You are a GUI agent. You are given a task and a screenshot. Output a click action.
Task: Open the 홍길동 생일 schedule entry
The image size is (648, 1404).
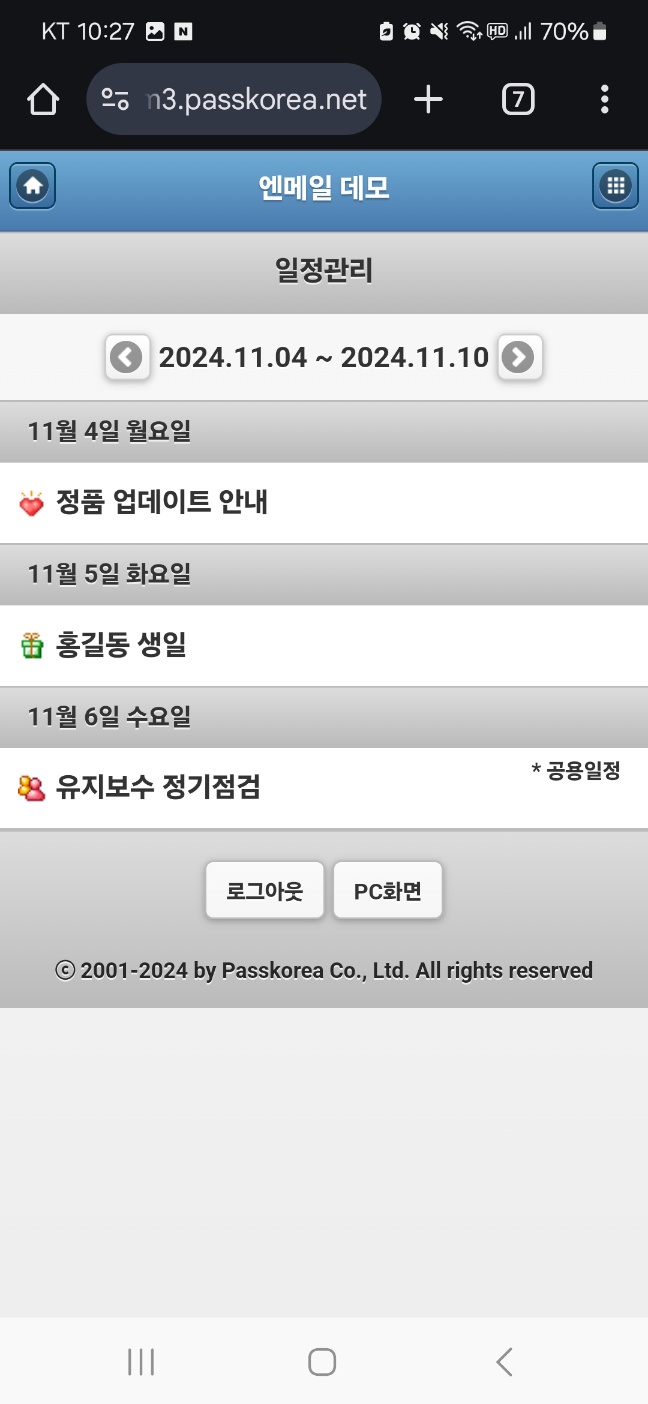(324, 646)
